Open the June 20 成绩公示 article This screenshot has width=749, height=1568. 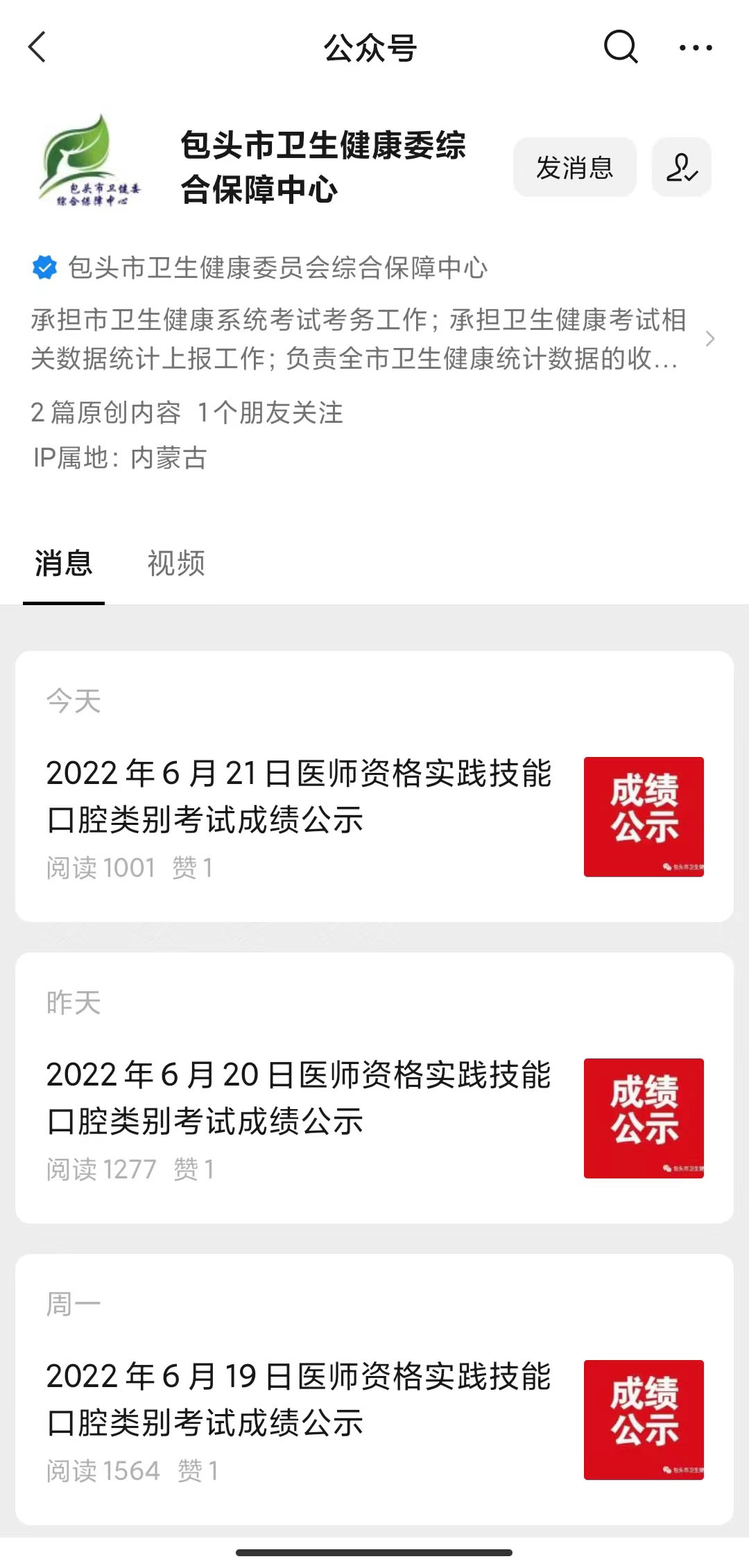click(374, 1117)
